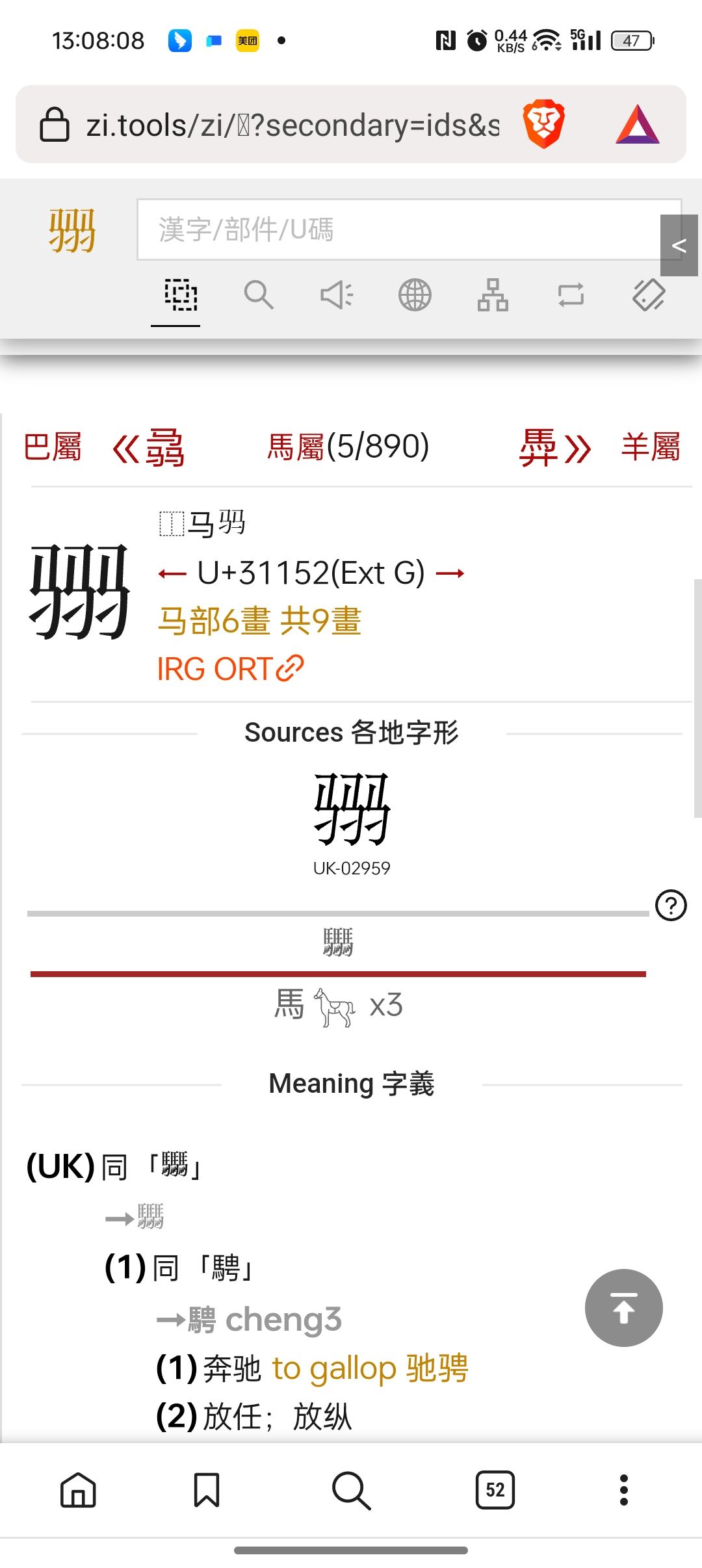The width and height of the screenshot is (702, 1568).
Task: Go to the 羊屬 category link
Action: click(650, 447)
